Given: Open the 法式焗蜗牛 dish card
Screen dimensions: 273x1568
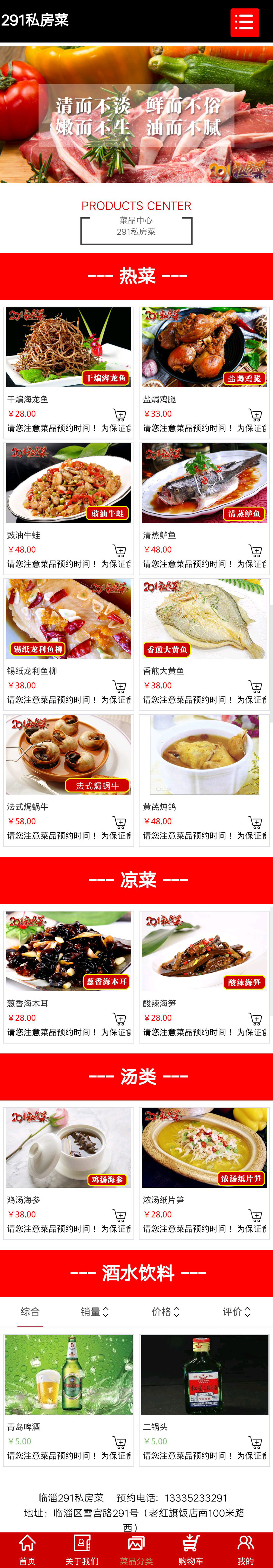Looking at the screenshot, I should [69, 755].
